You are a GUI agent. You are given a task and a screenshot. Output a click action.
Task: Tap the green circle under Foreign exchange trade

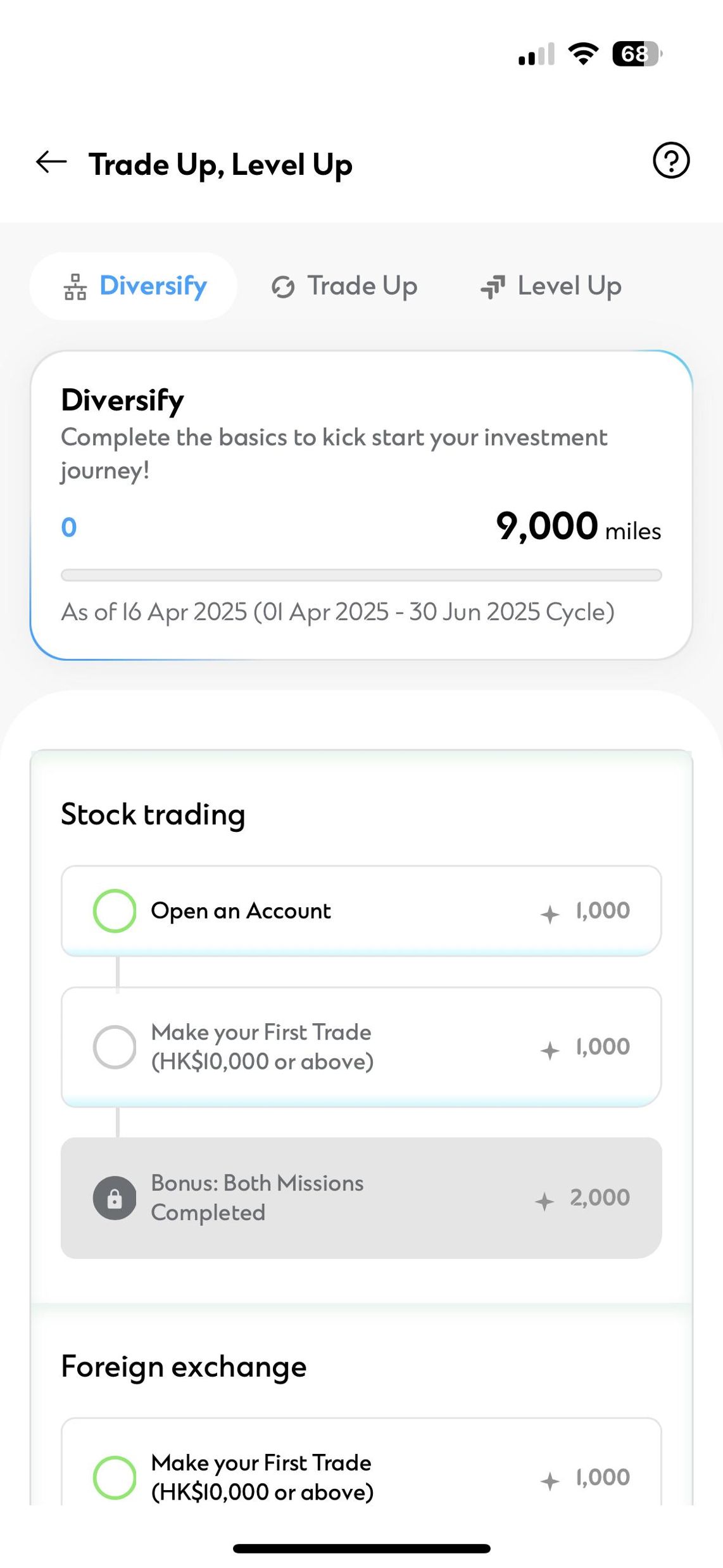(115, 1478)
